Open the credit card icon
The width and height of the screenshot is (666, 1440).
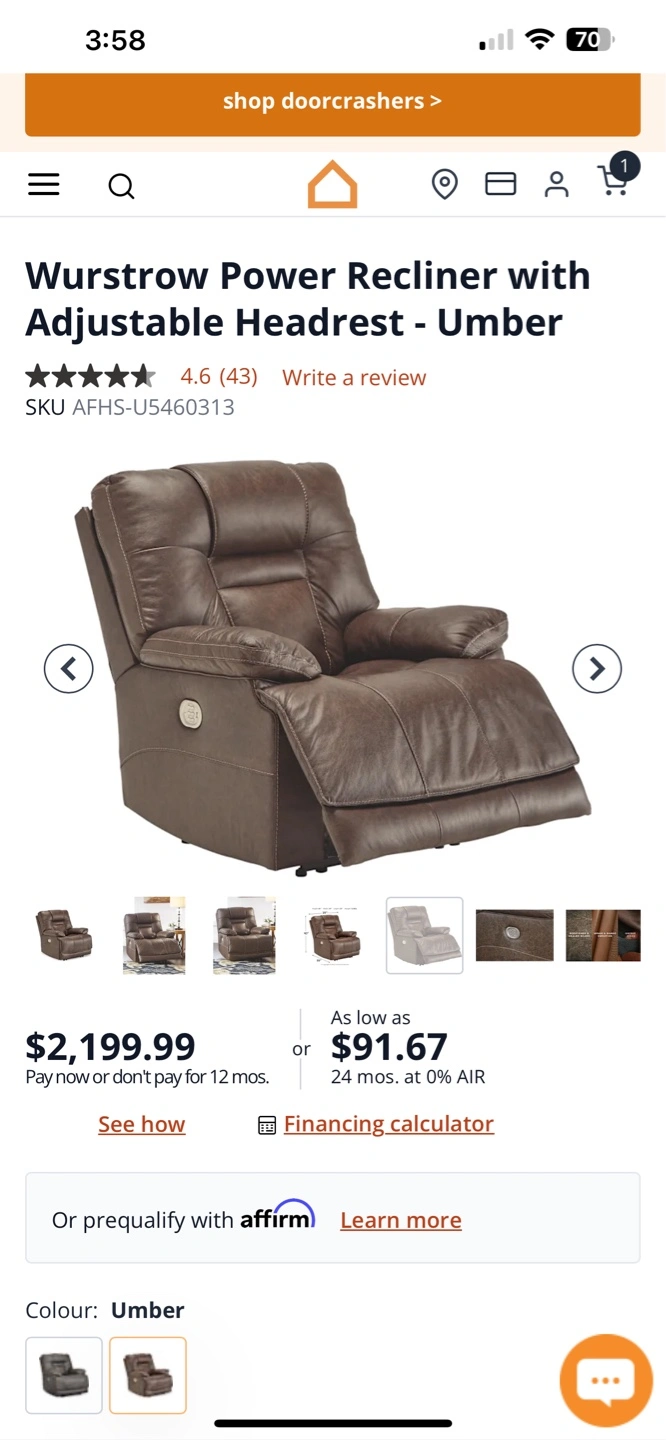click(500, 184)
